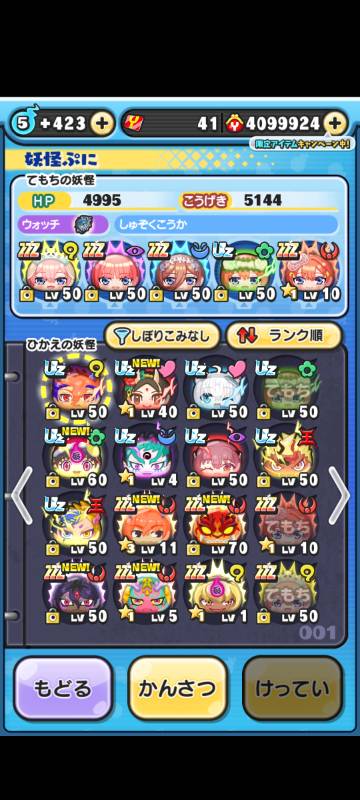This screenshot has height=800, width=360.
Task: Go to previous page of reserve yokai
Action: pos(22,494)
